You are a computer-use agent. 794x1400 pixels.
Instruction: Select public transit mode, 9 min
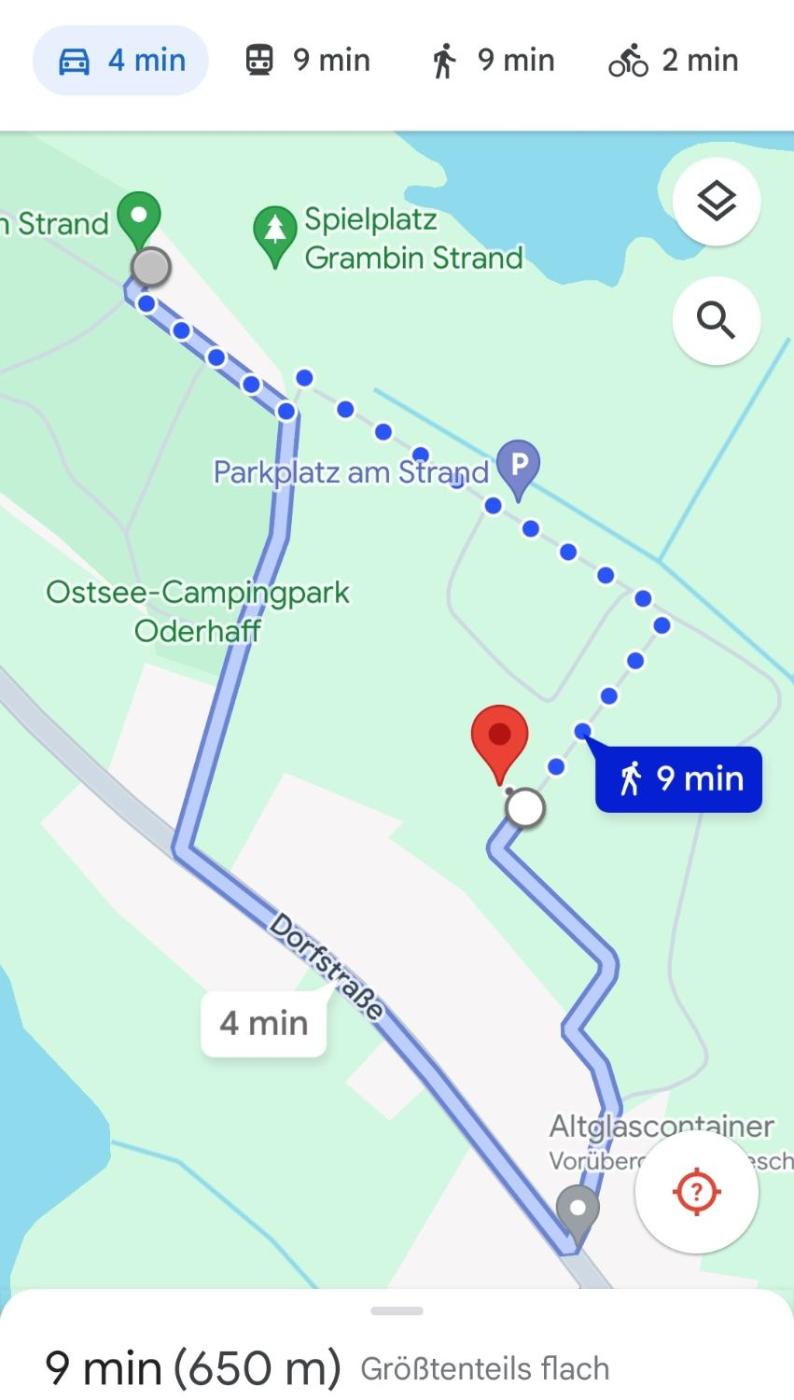pyautogui.click(x=308, y=60)
